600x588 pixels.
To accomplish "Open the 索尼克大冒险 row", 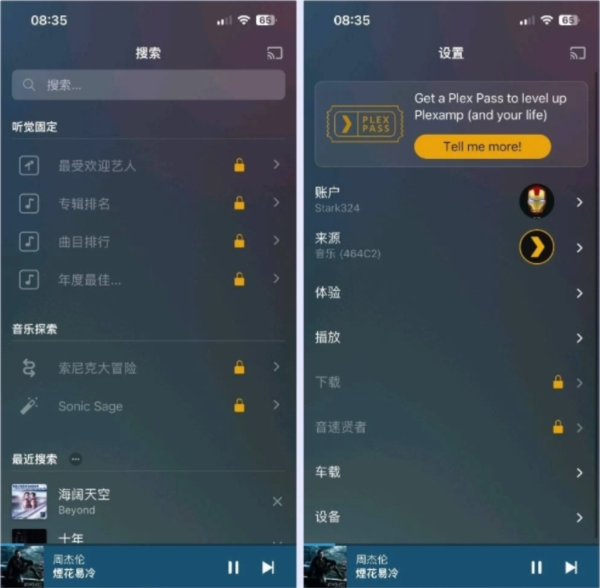I will (x=148, y=368).
